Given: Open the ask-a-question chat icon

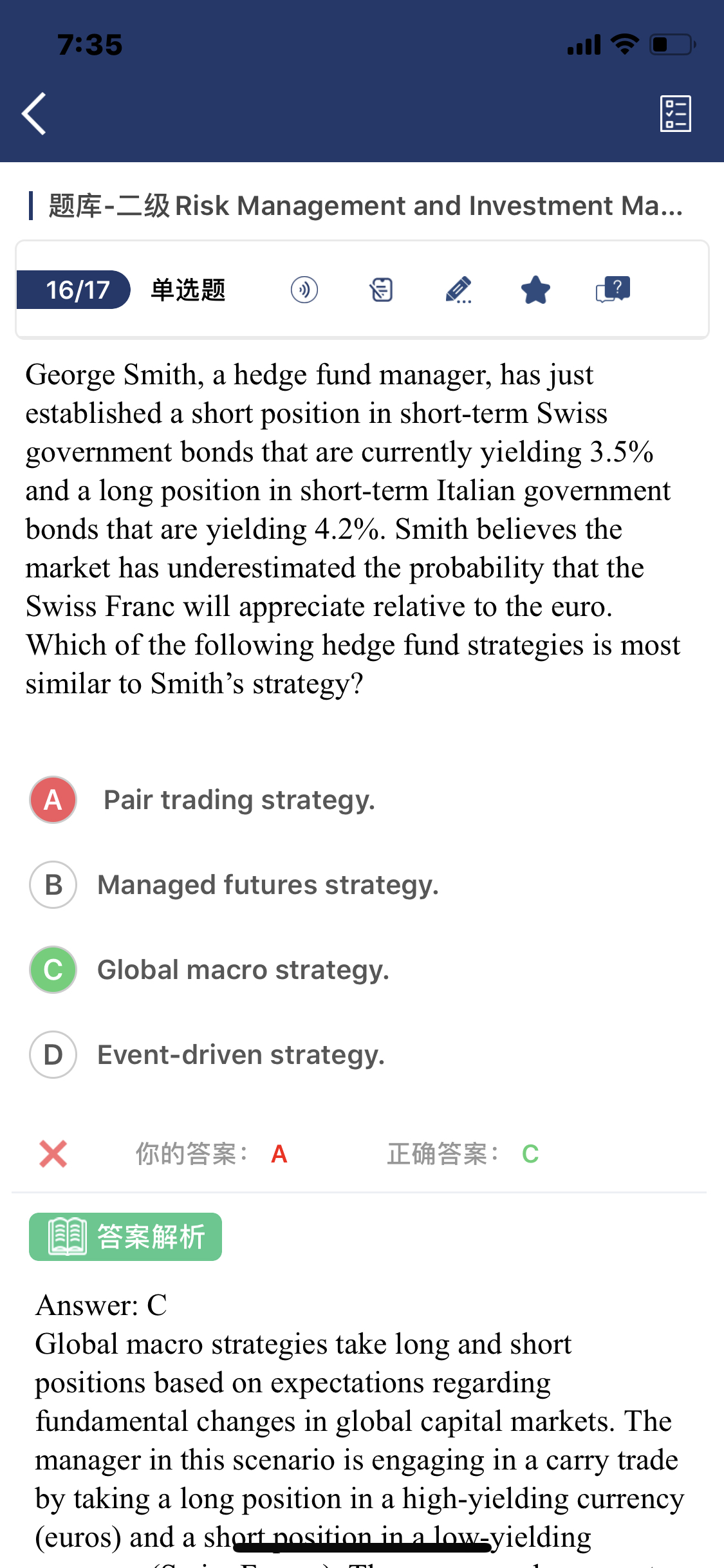Looking at the screenshot, I should 613,290.
